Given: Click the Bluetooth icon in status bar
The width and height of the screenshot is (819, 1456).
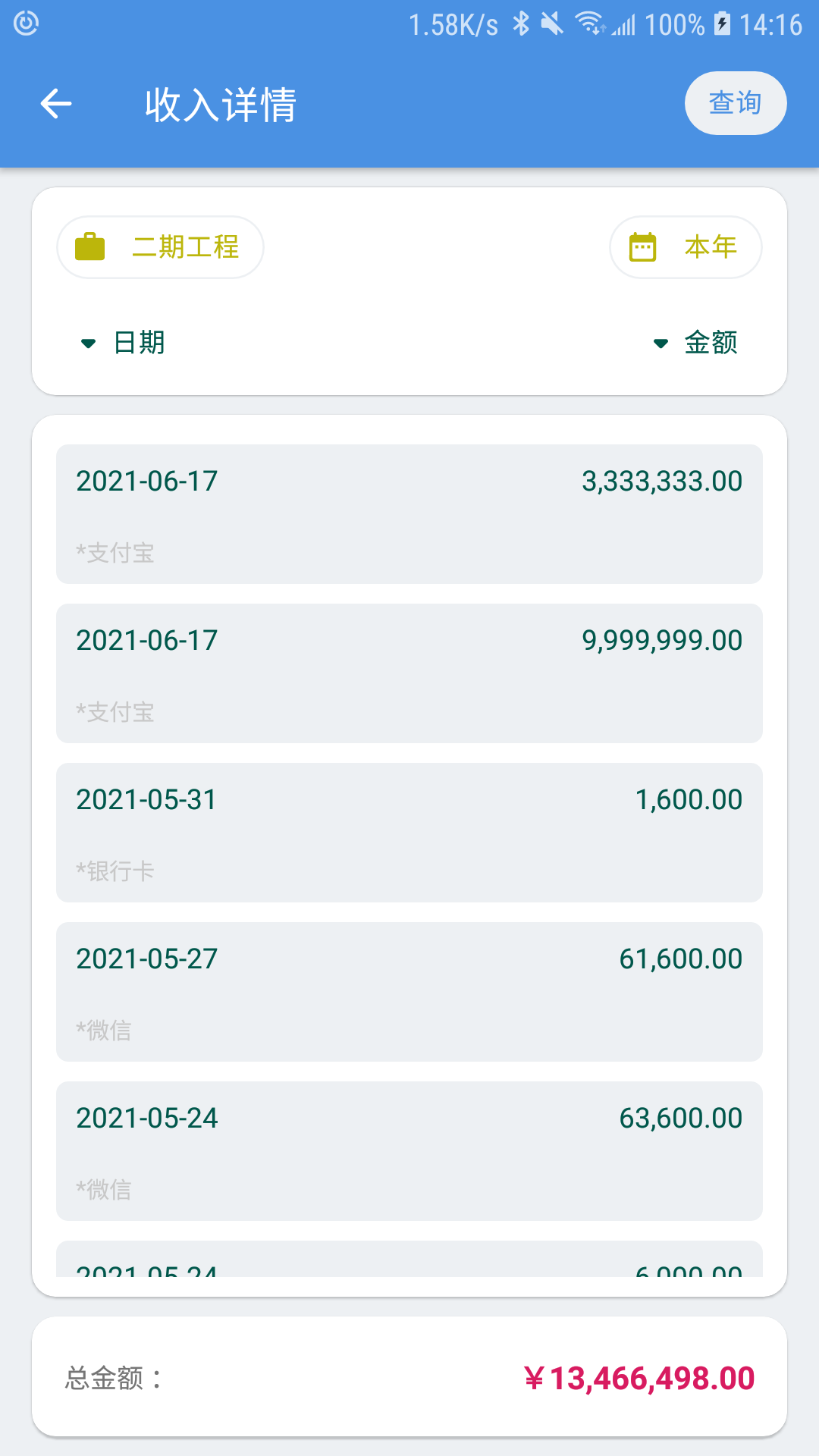Looking at the screenshot, I should pos(522,23).
